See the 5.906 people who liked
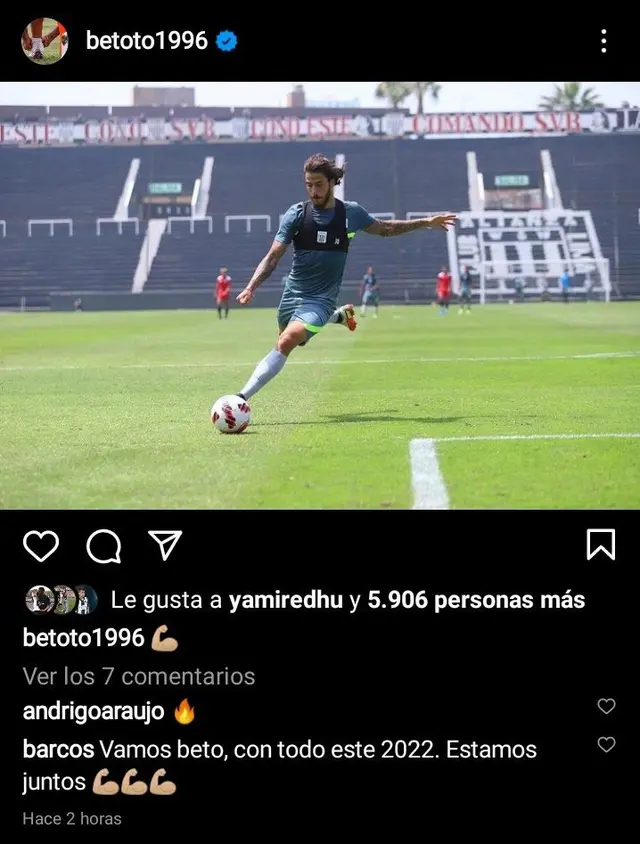The height and width of the screenshot is (844, 640). pyautogui.click(x=476, y=600)
